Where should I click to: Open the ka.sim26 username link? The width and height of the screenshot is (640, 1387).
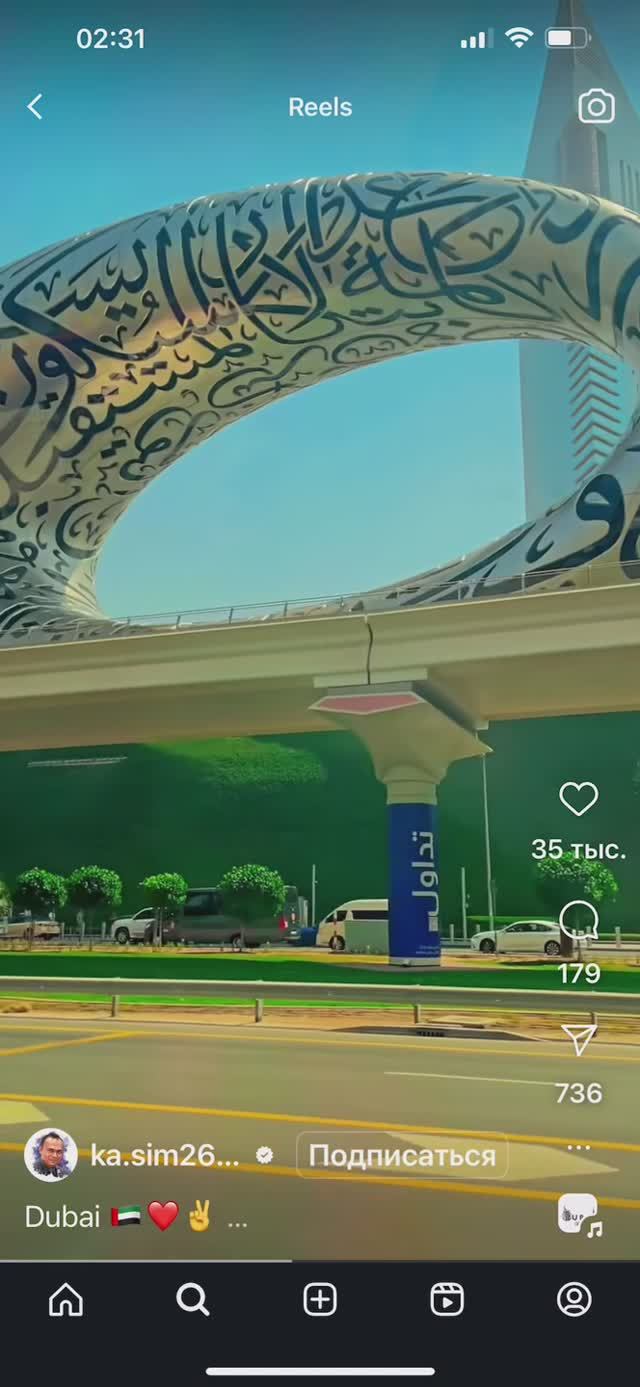click(x=165, y=1156)
